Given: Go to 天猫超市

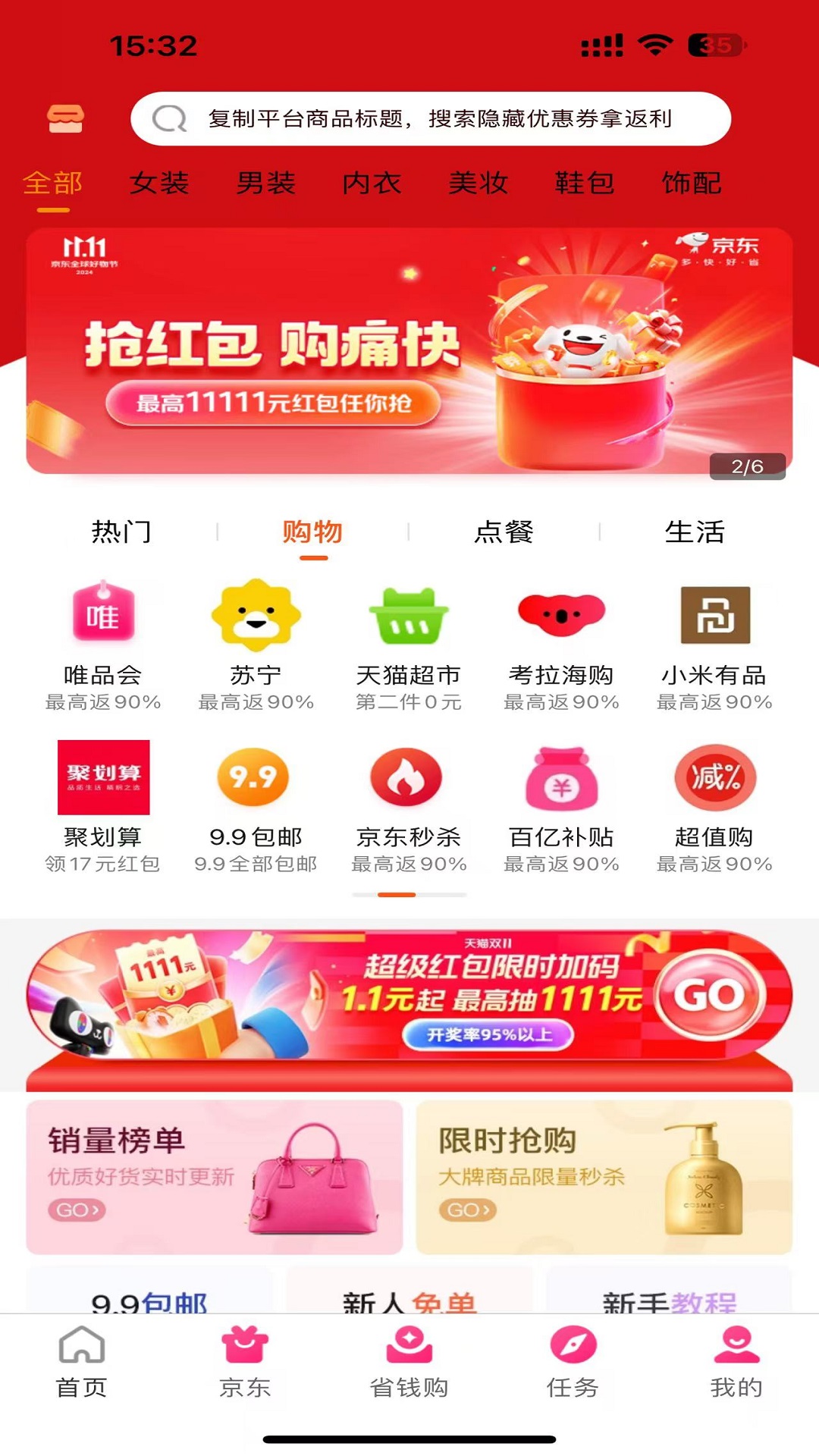Looking at the screenshot, I should pos(409,645).
